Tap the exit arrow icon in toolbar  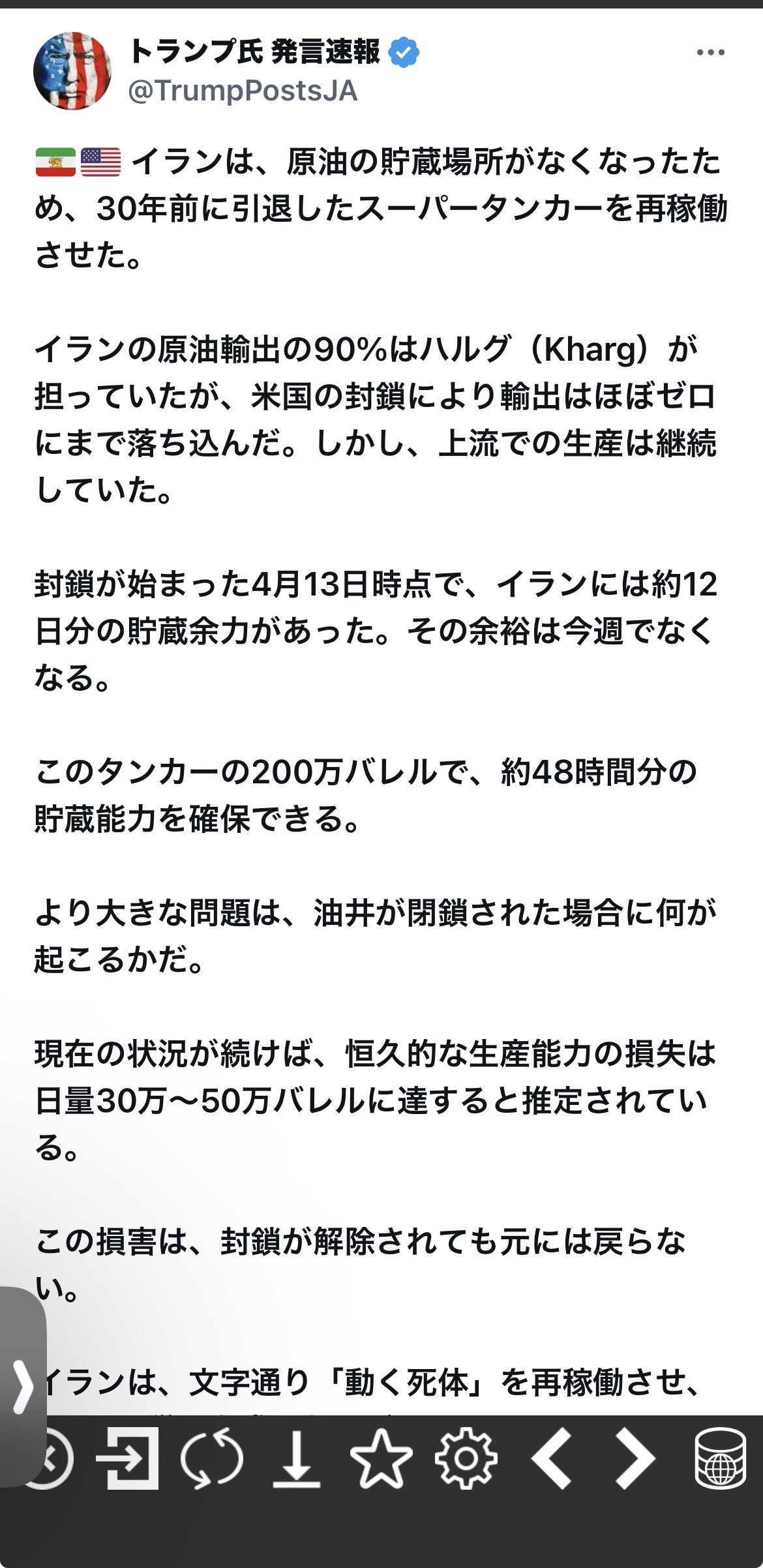[x=128, y=1458]
